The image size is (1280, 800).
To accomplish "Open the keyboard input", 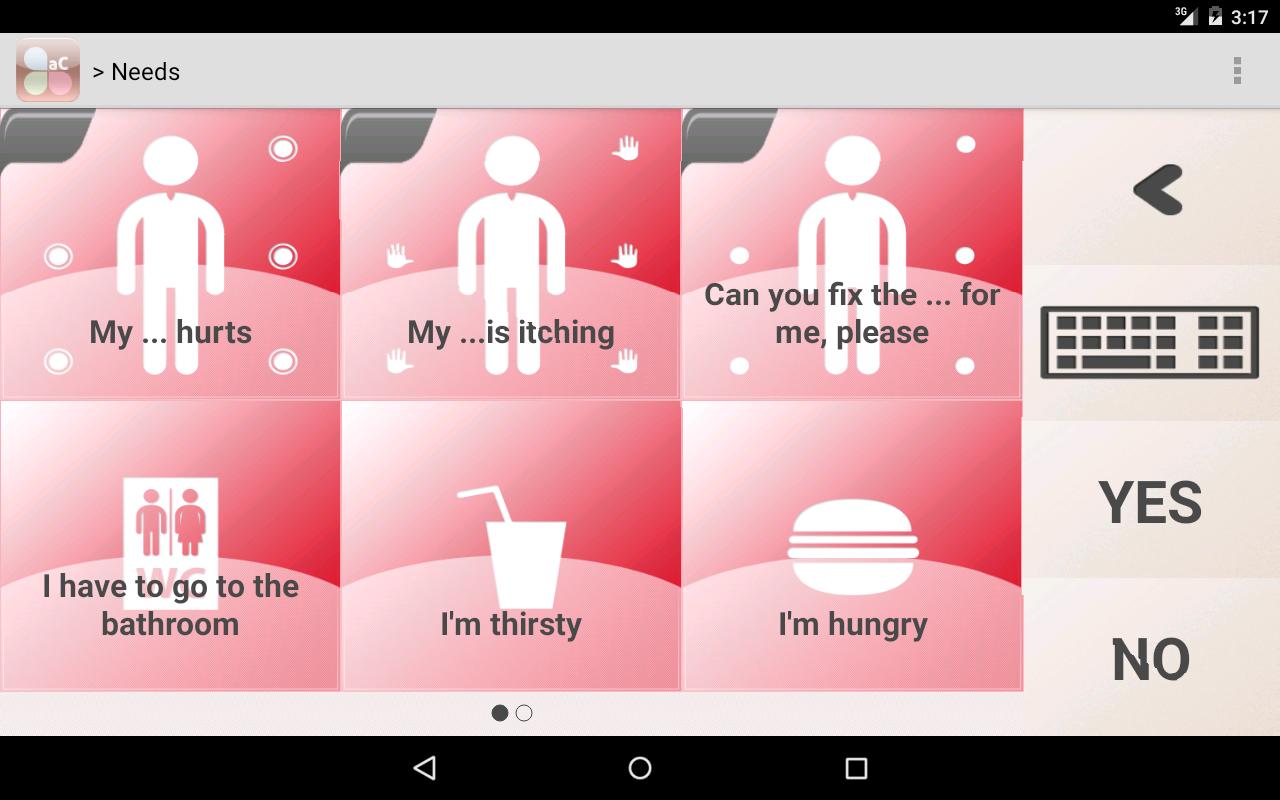I will pos(1150,342).
